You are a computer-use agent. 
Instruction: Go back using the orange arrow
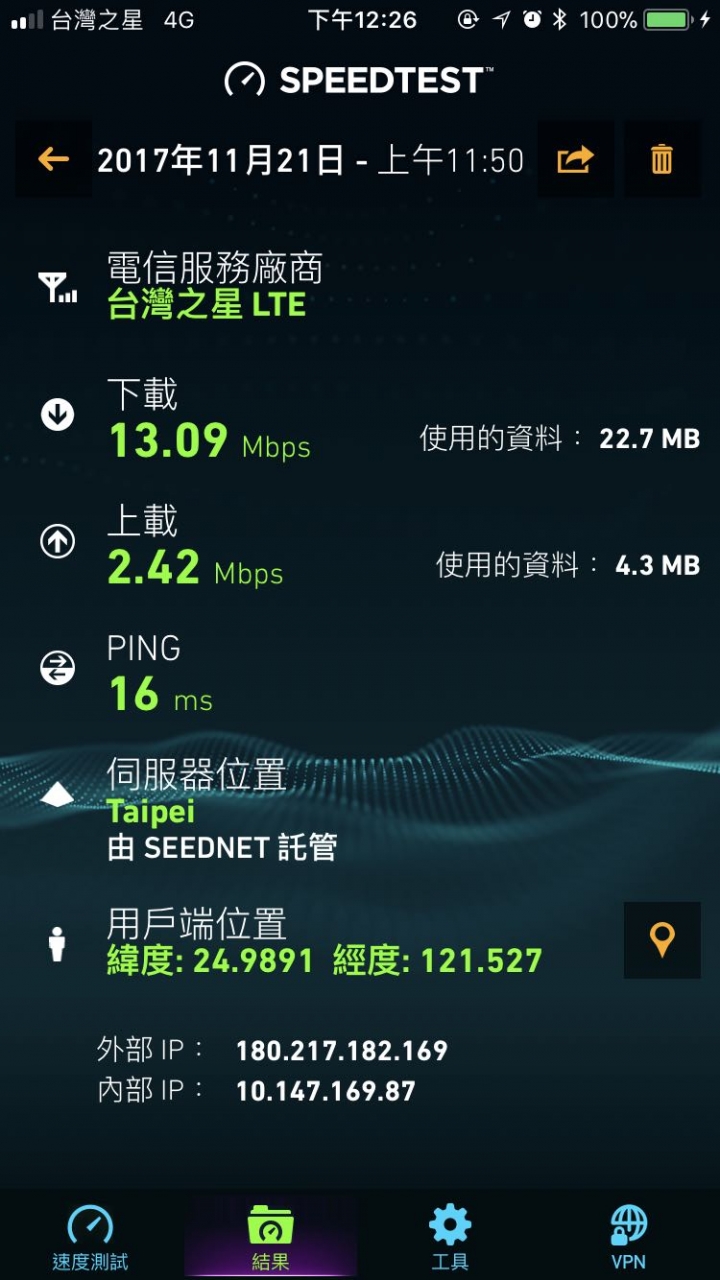click(x=53, y=159)
